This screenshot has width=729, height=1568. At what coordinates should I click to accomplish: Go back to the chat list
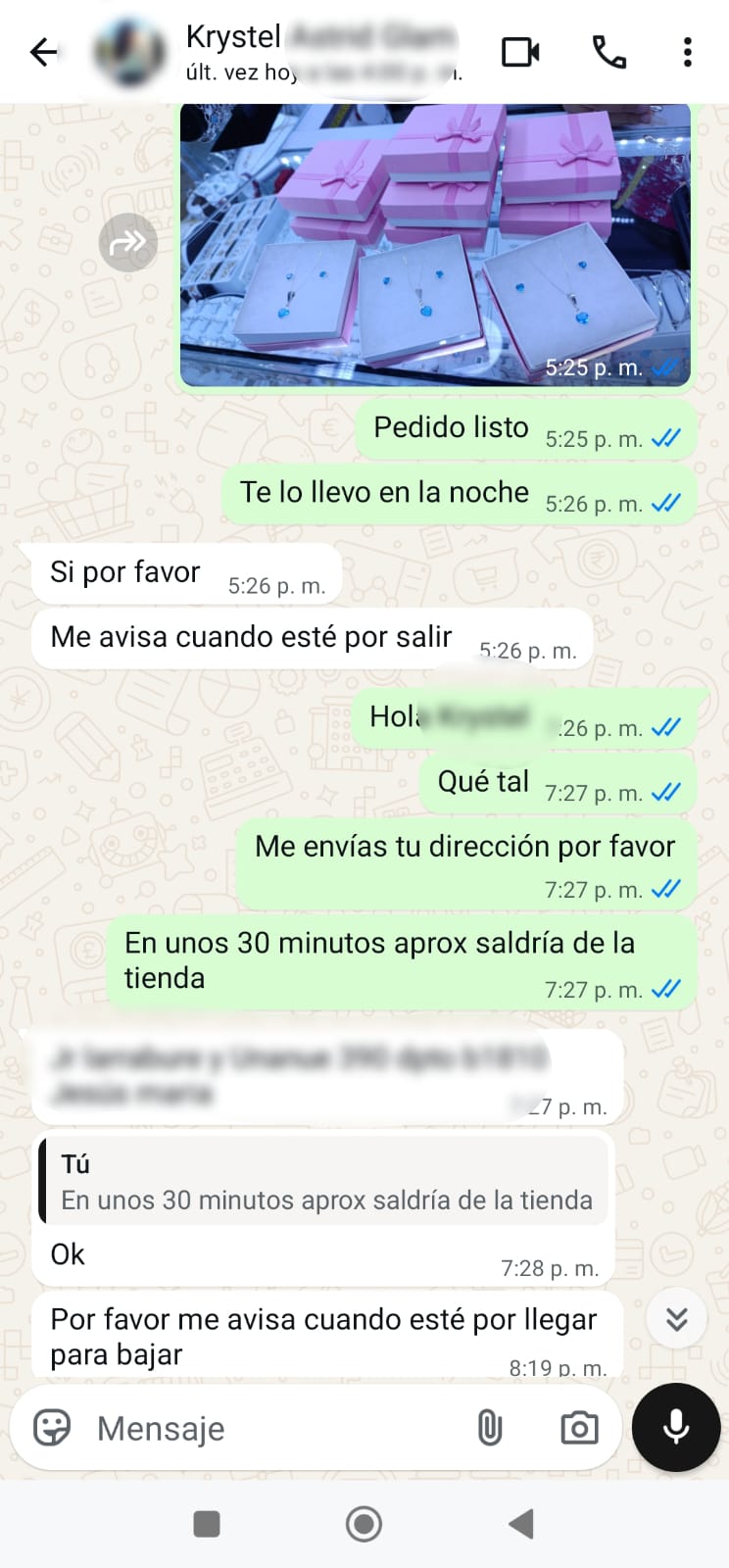pyautogui.click(x=43, y=52)
